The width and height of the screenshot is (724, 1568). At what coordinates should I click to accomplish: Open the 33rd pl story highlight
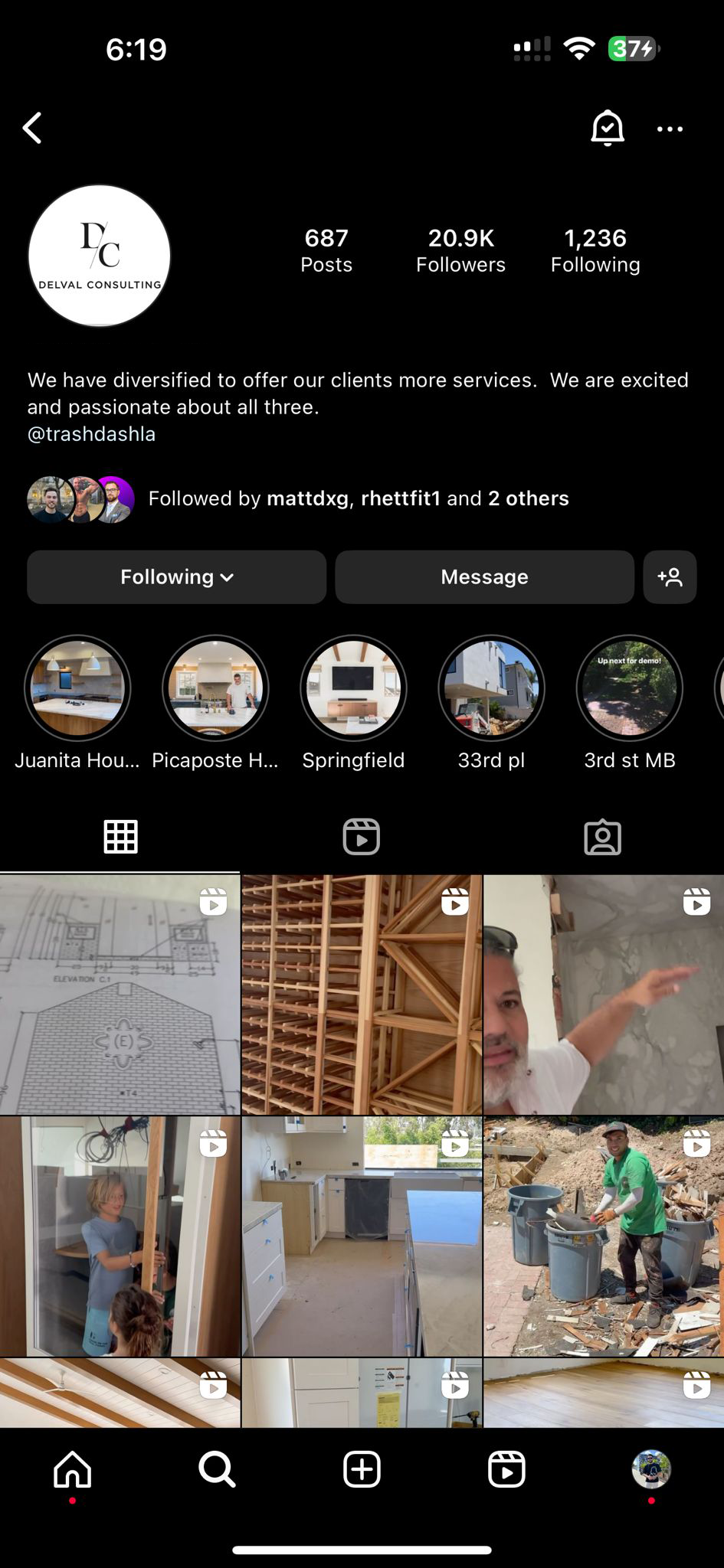point(491,688)
